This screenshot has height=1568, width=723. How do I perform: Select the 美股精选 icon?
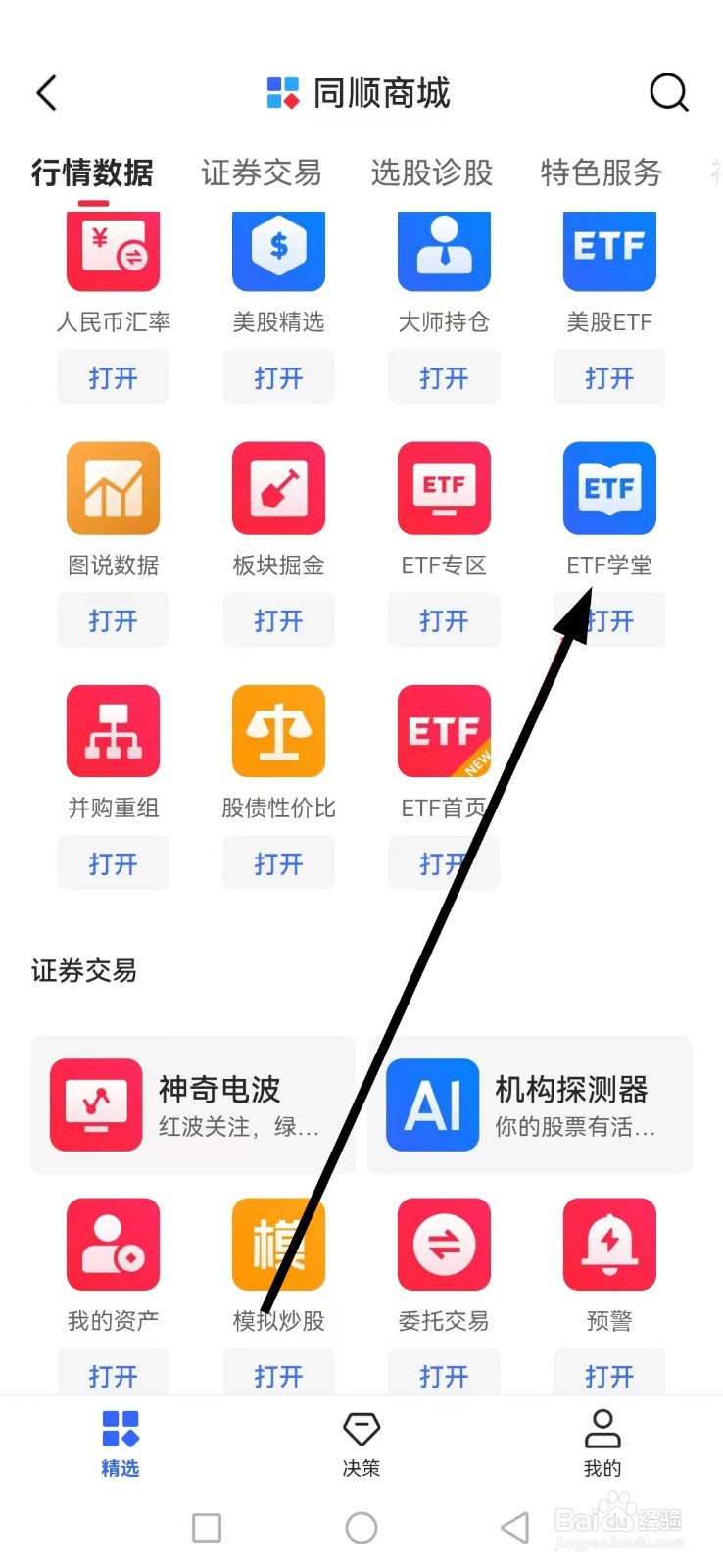point(278,250)
